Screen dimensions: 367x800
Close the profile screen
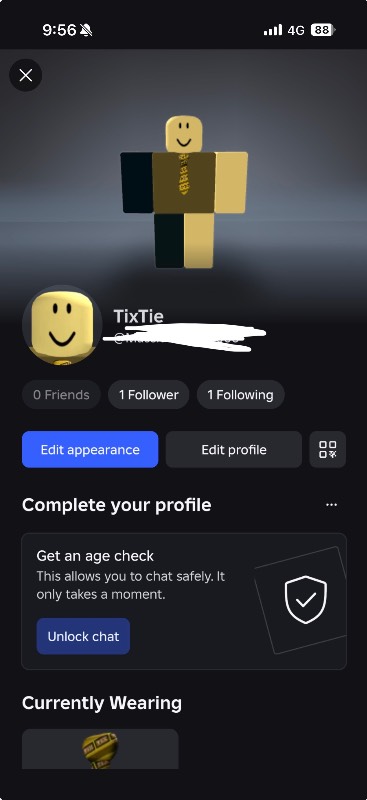click(26, 76)
